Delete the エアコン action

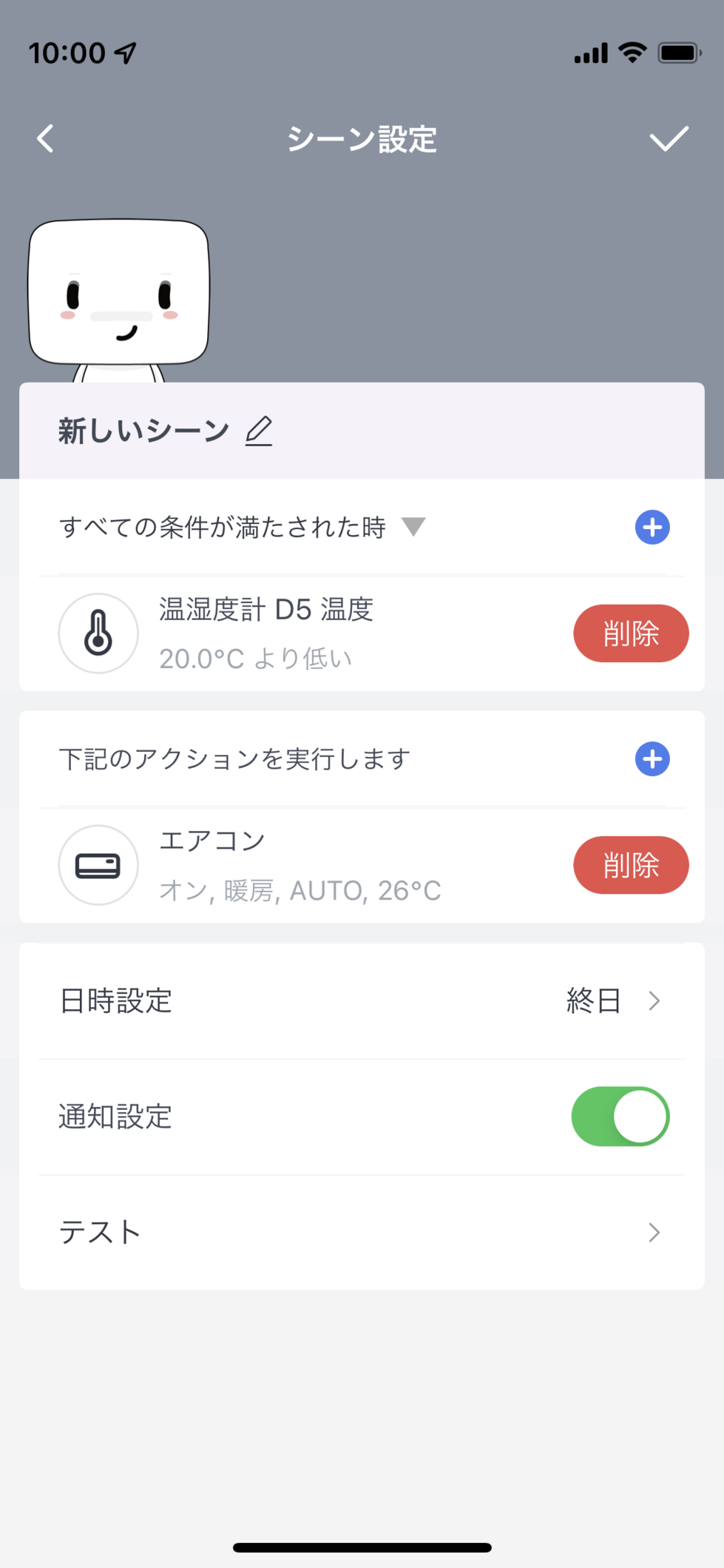point(631,865)
